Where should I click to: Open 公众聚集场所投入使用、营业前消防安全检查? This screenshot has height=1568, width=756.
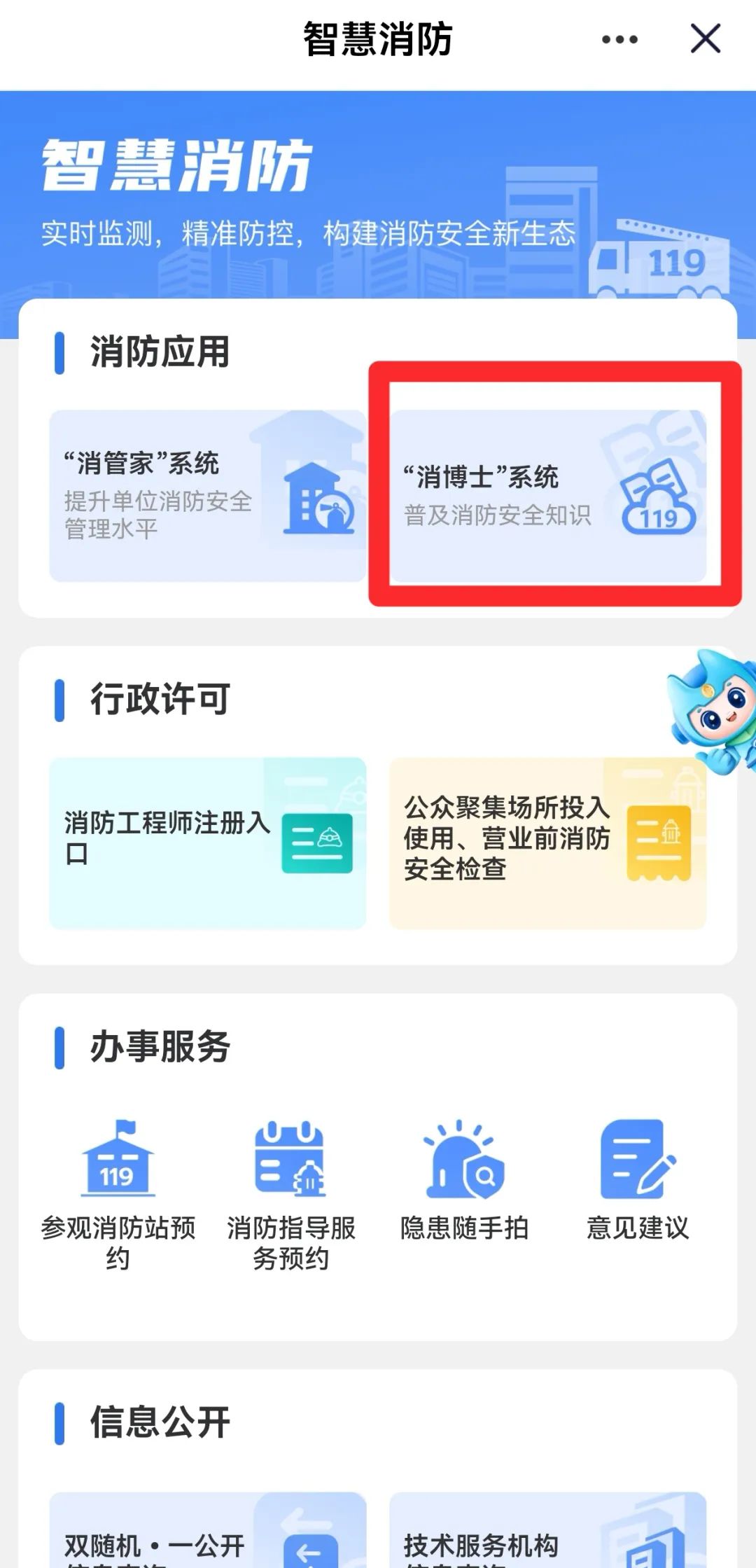point(547,842)
